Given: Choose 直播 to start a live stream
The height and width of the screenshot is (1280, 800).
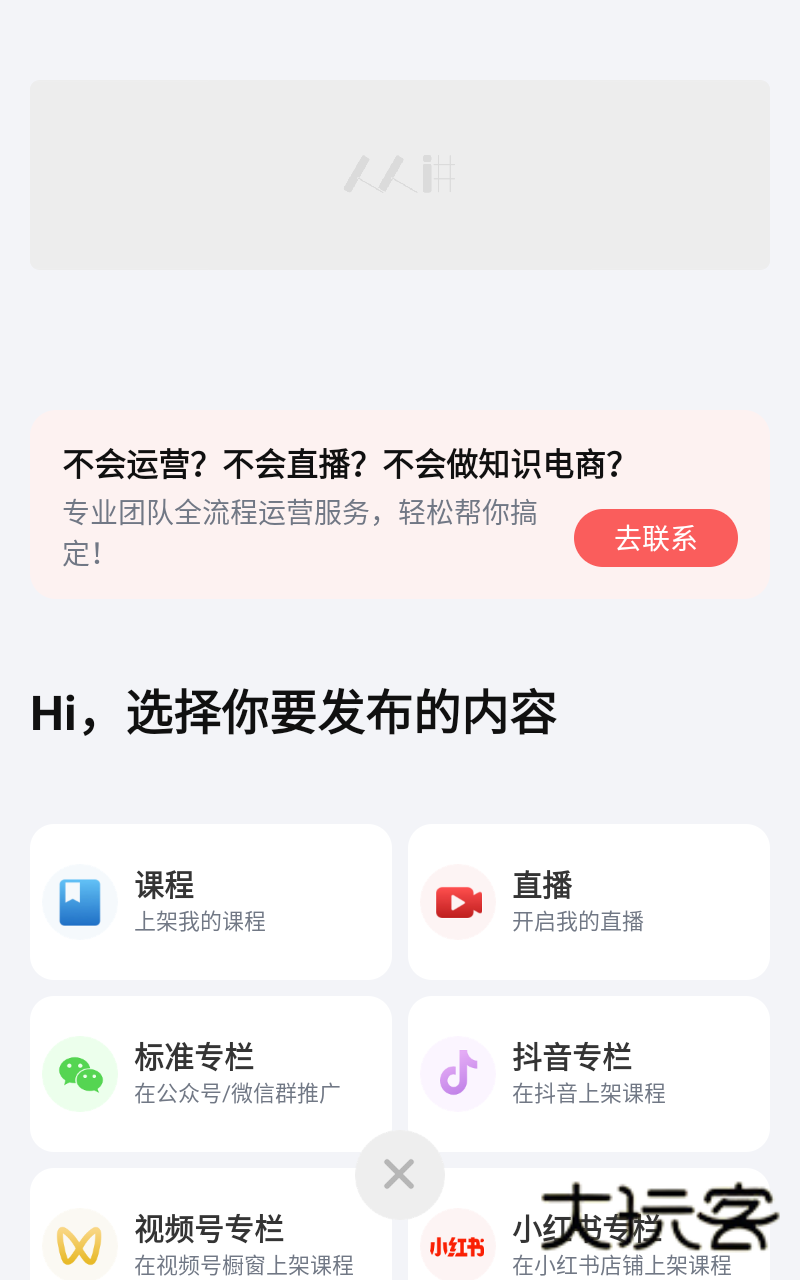Looking at the screenshot, I should [588, 902].
